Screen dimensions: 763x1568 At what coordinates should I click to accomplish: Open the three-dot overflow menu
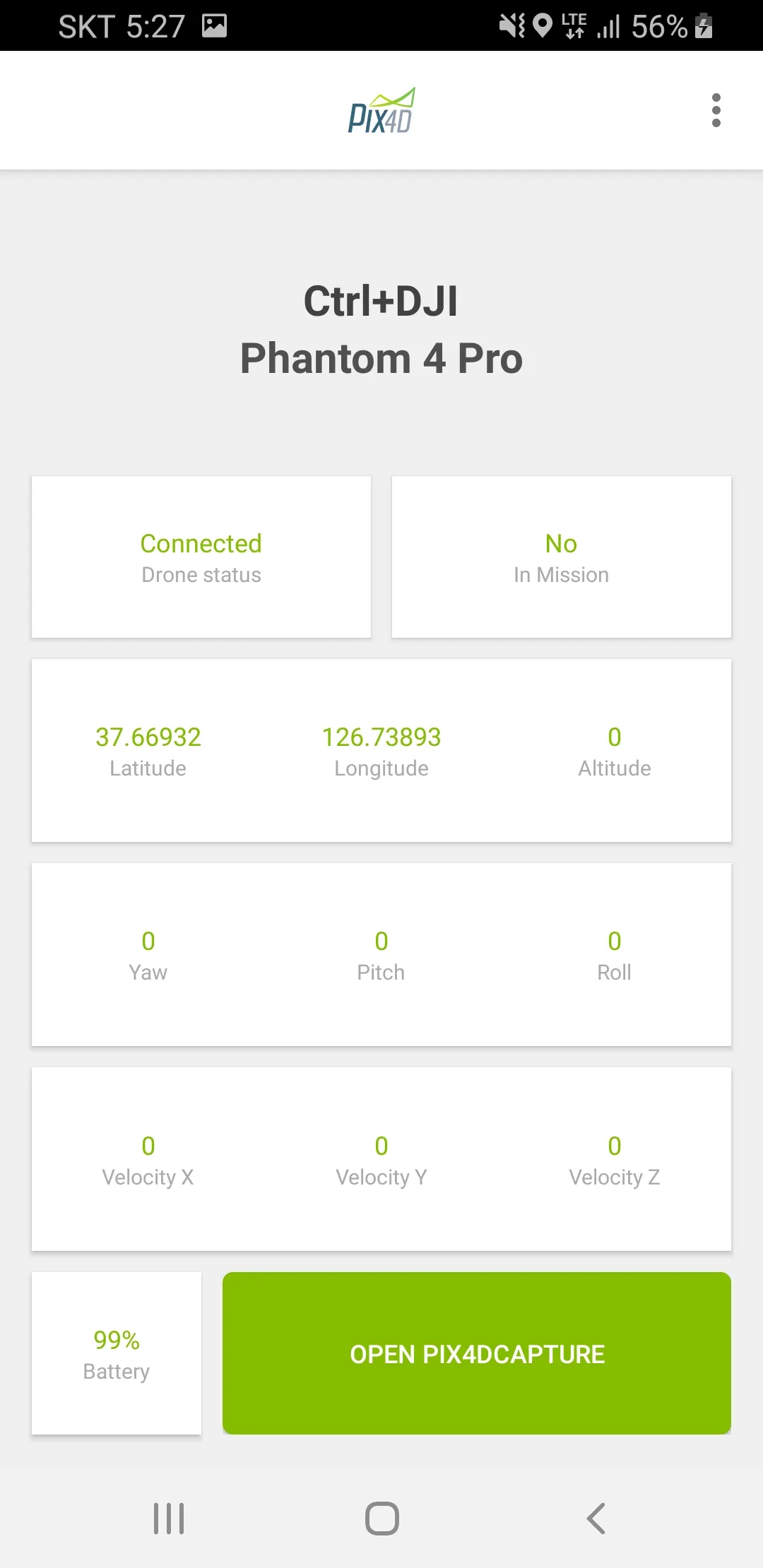point(716,110)
